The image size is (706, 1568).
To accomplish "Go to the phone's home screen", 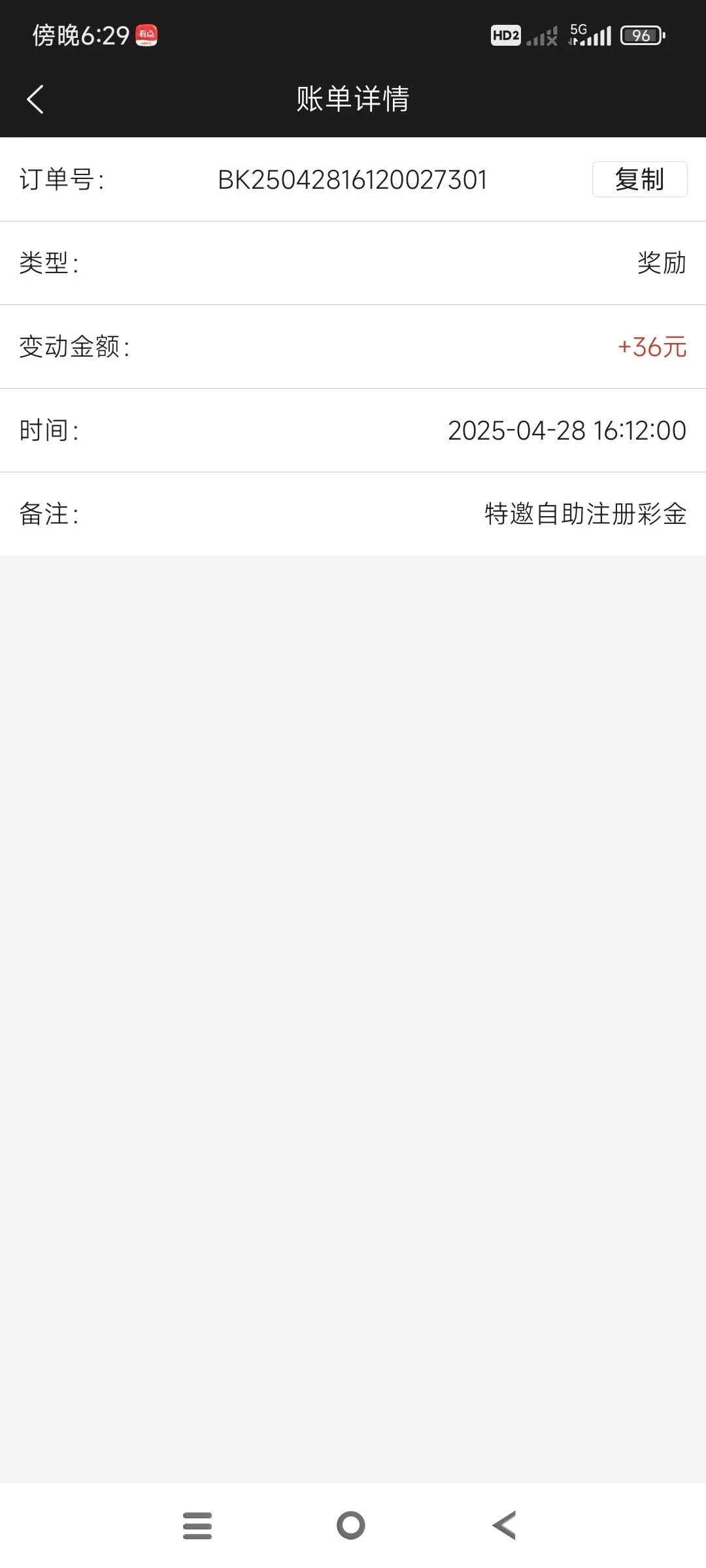I will pyautogui.click(x=351, y=1526).
